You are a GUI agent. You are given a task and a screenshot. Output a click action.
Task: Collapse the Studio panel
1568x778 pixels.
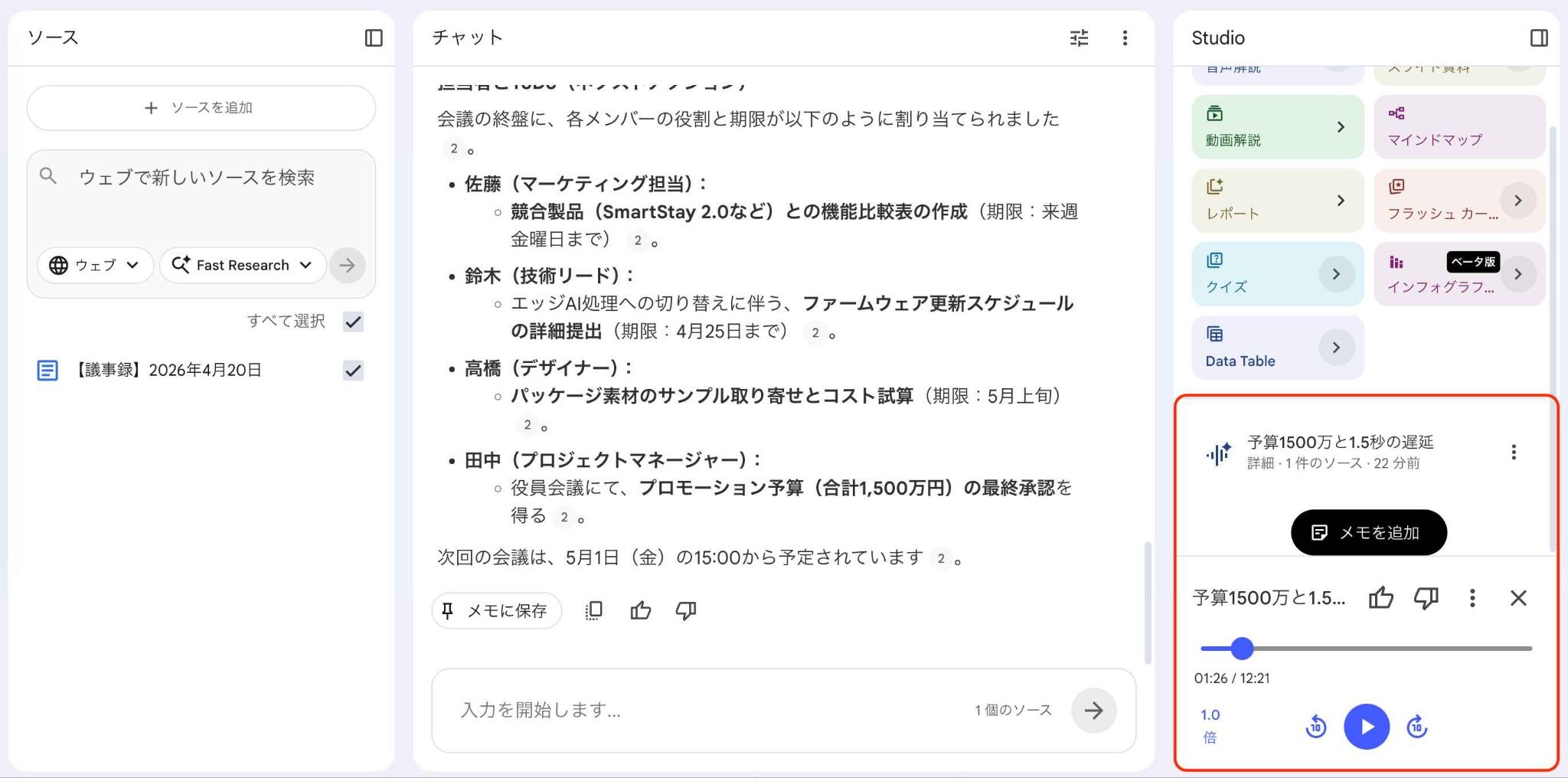point(1539,38)
